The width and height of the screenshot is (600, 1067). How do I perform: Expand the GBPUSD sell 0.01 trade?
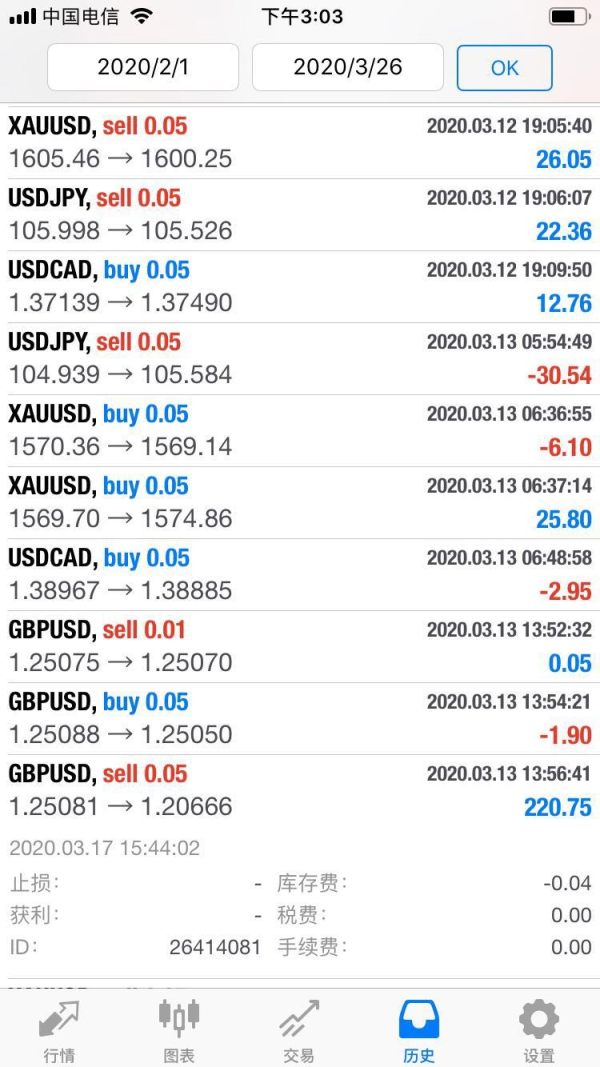[x=300, y=647]
